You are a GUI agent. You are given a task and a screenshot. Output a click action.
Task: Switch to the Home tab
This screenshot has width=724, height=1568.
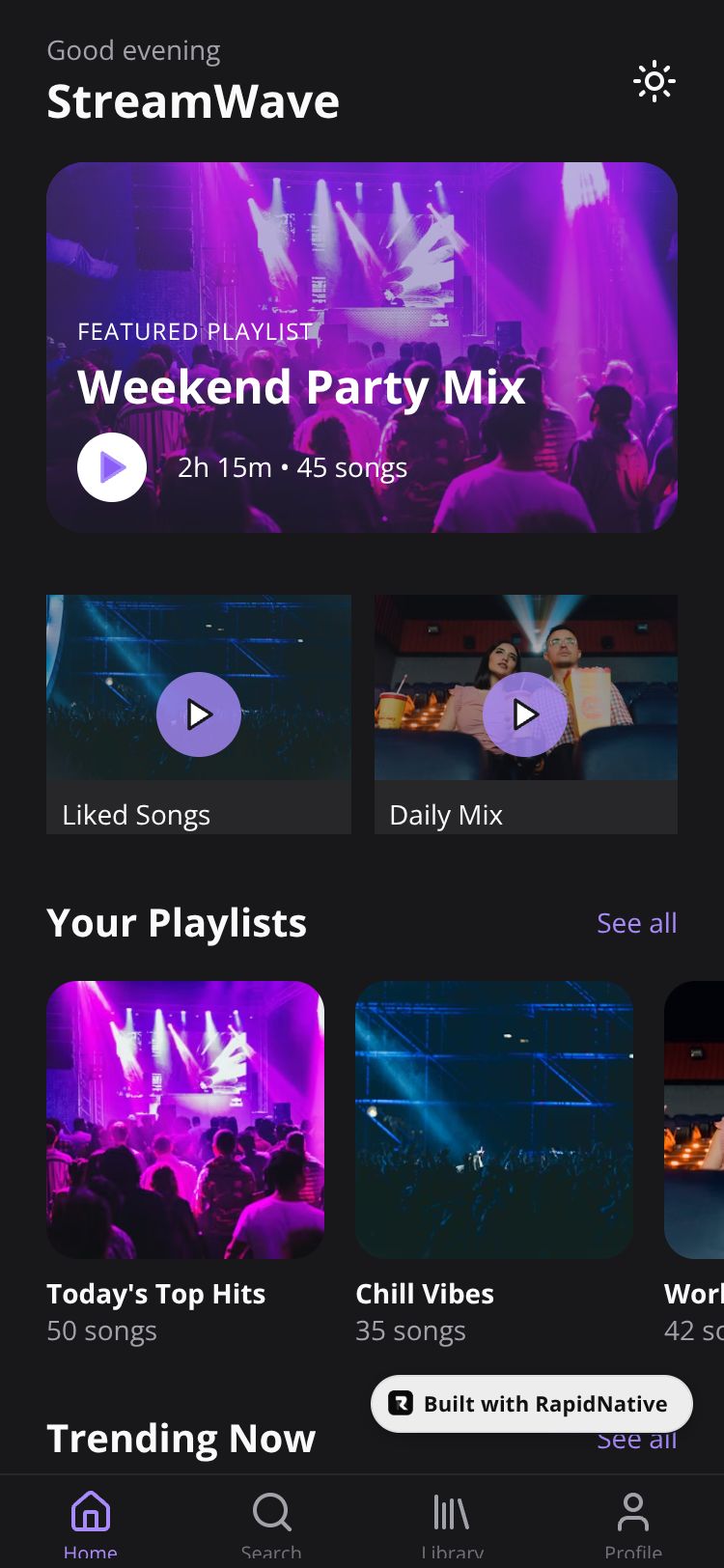(x=91, y=1521)
